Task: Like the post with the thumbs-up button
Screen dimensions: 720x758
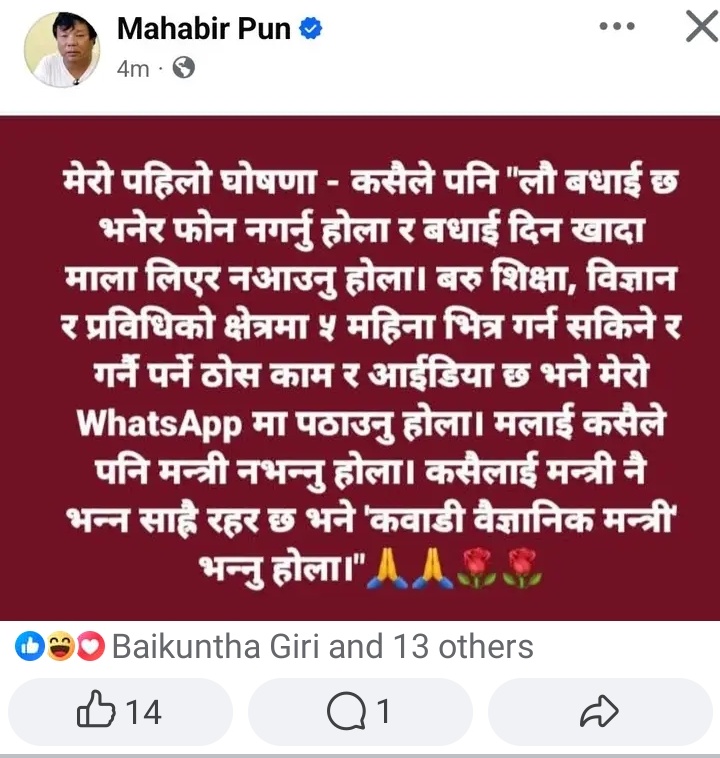Action: click(x=120, y=711)
